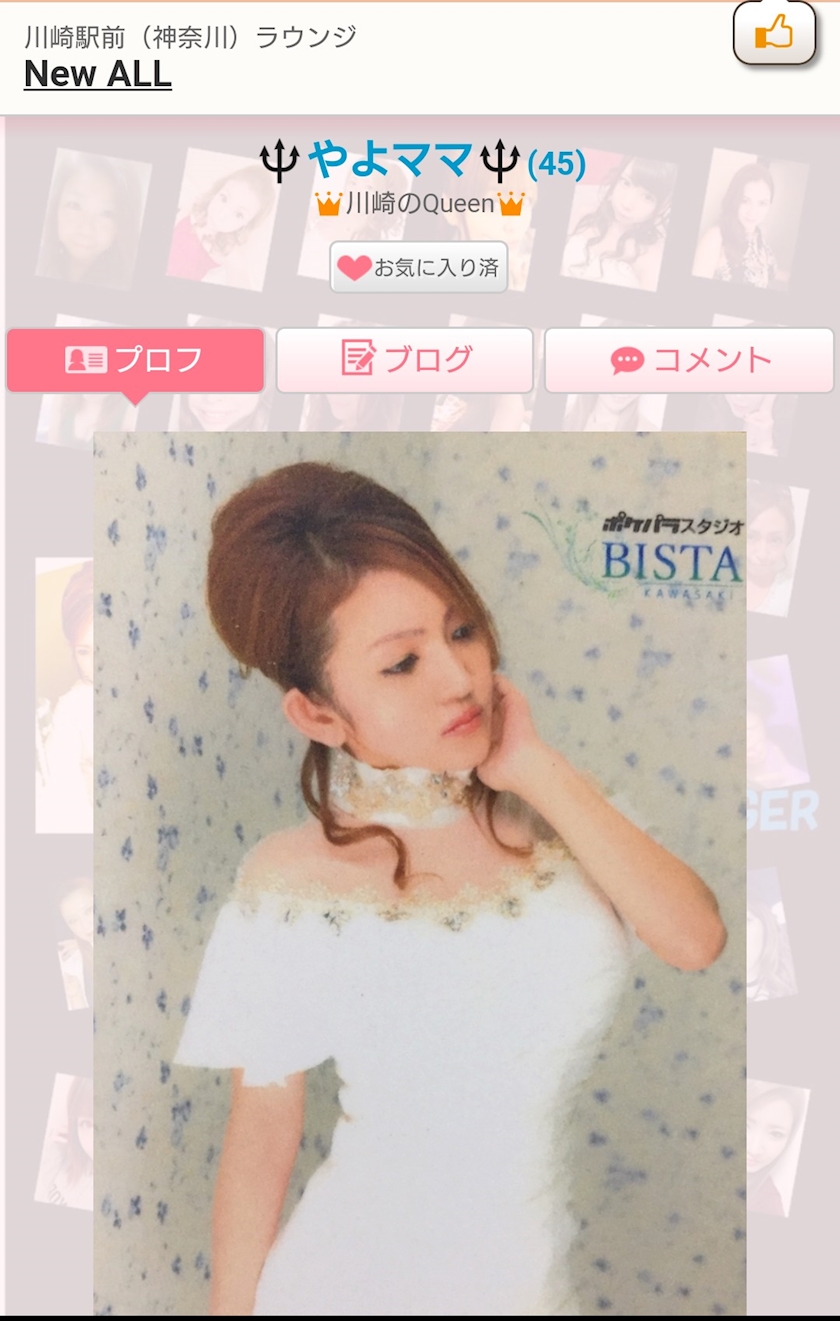Toggle the お気に入り済 favorite button
Screen dimensions: 840x1321
419,267
